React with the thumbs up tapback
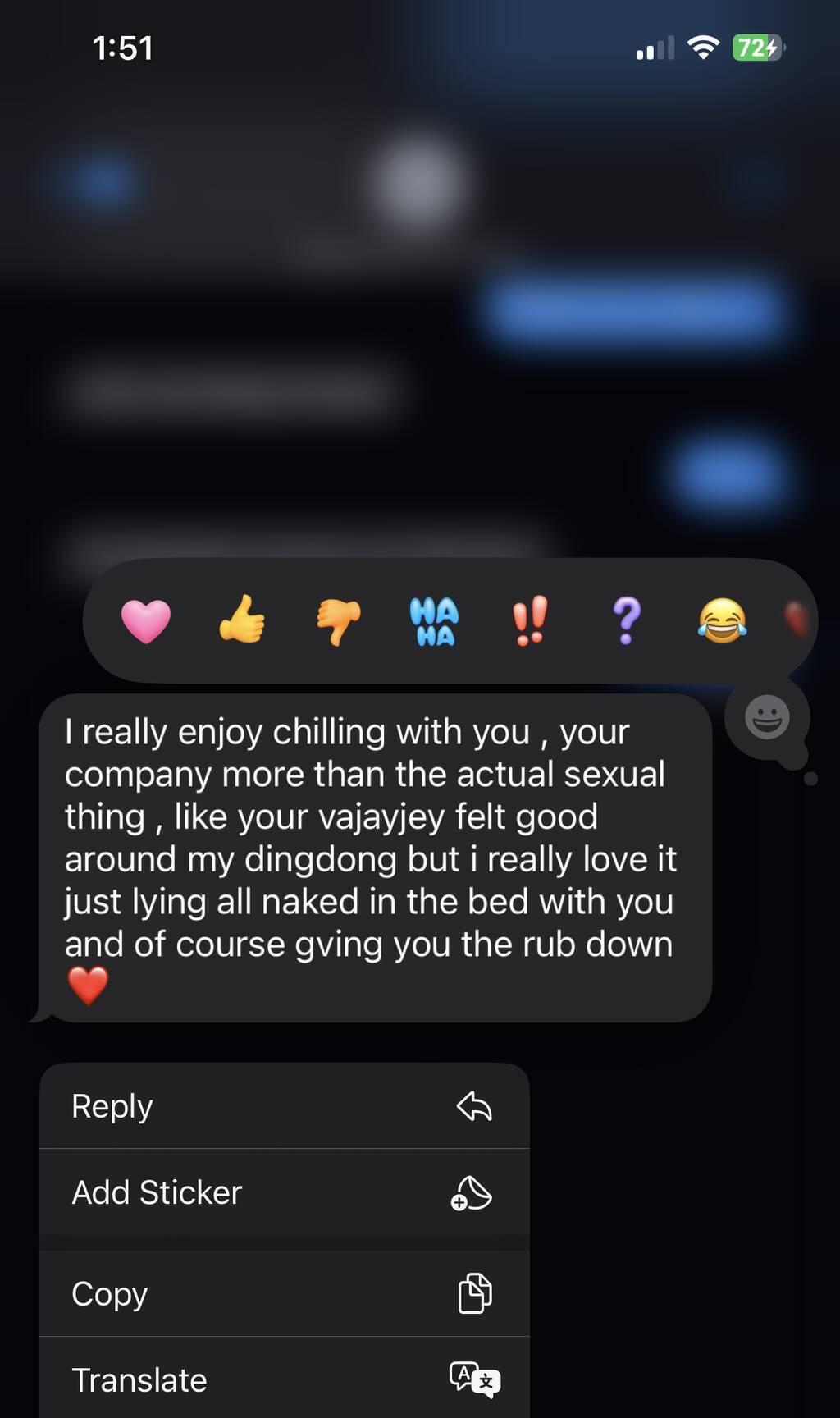 tap(242, 620)
